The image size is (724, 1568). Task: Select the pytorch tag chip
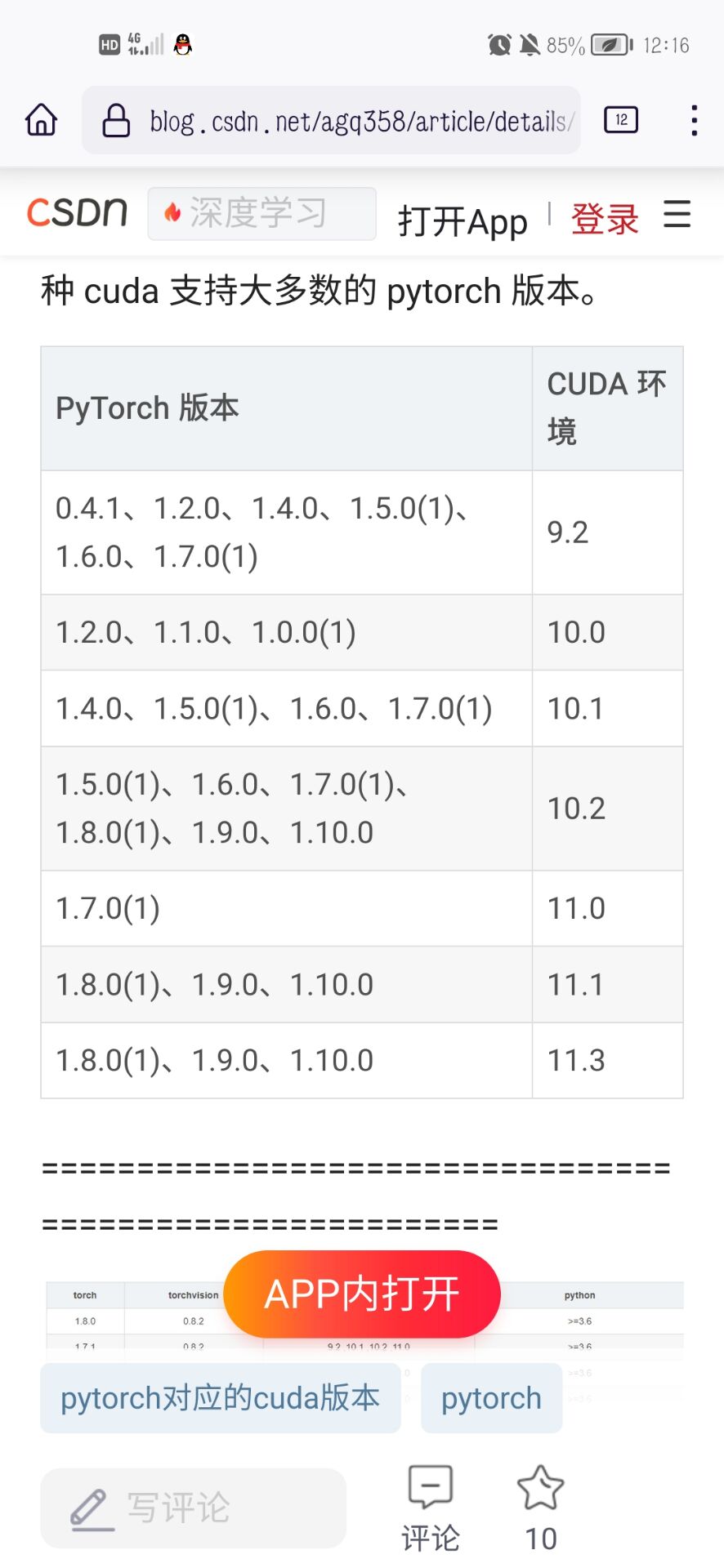pos(491,1398)
